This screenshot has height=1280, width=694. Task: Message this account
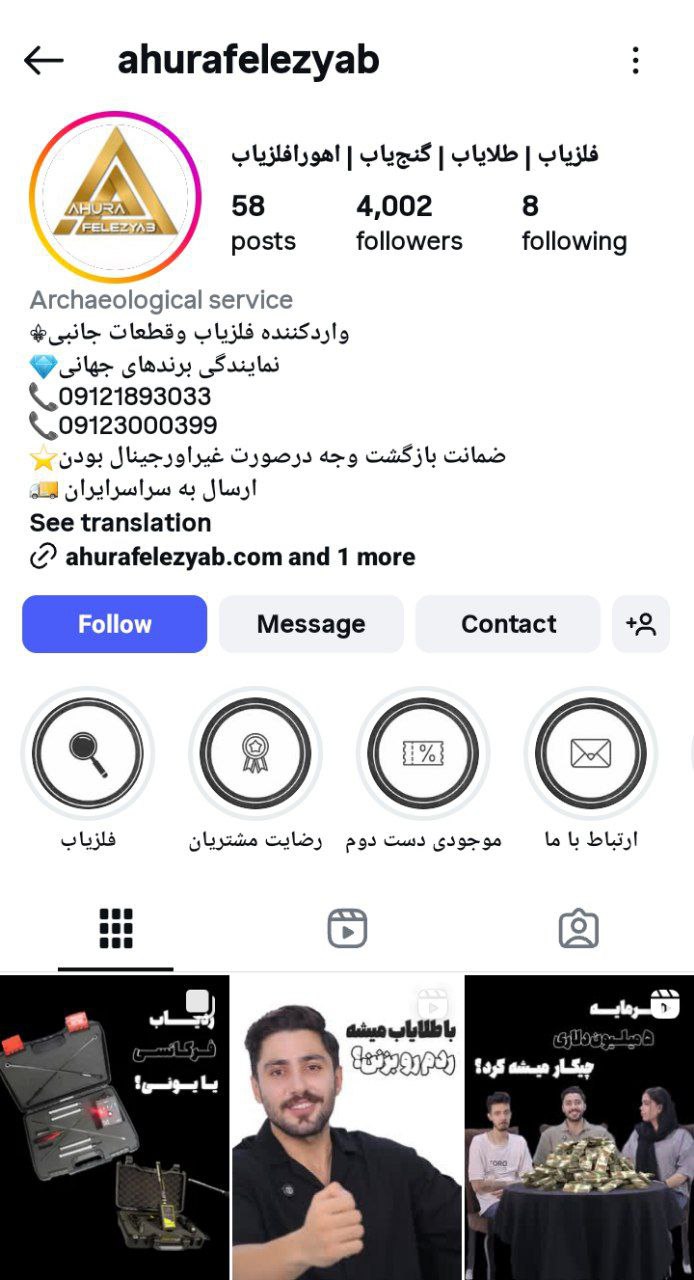pos(311,624)
